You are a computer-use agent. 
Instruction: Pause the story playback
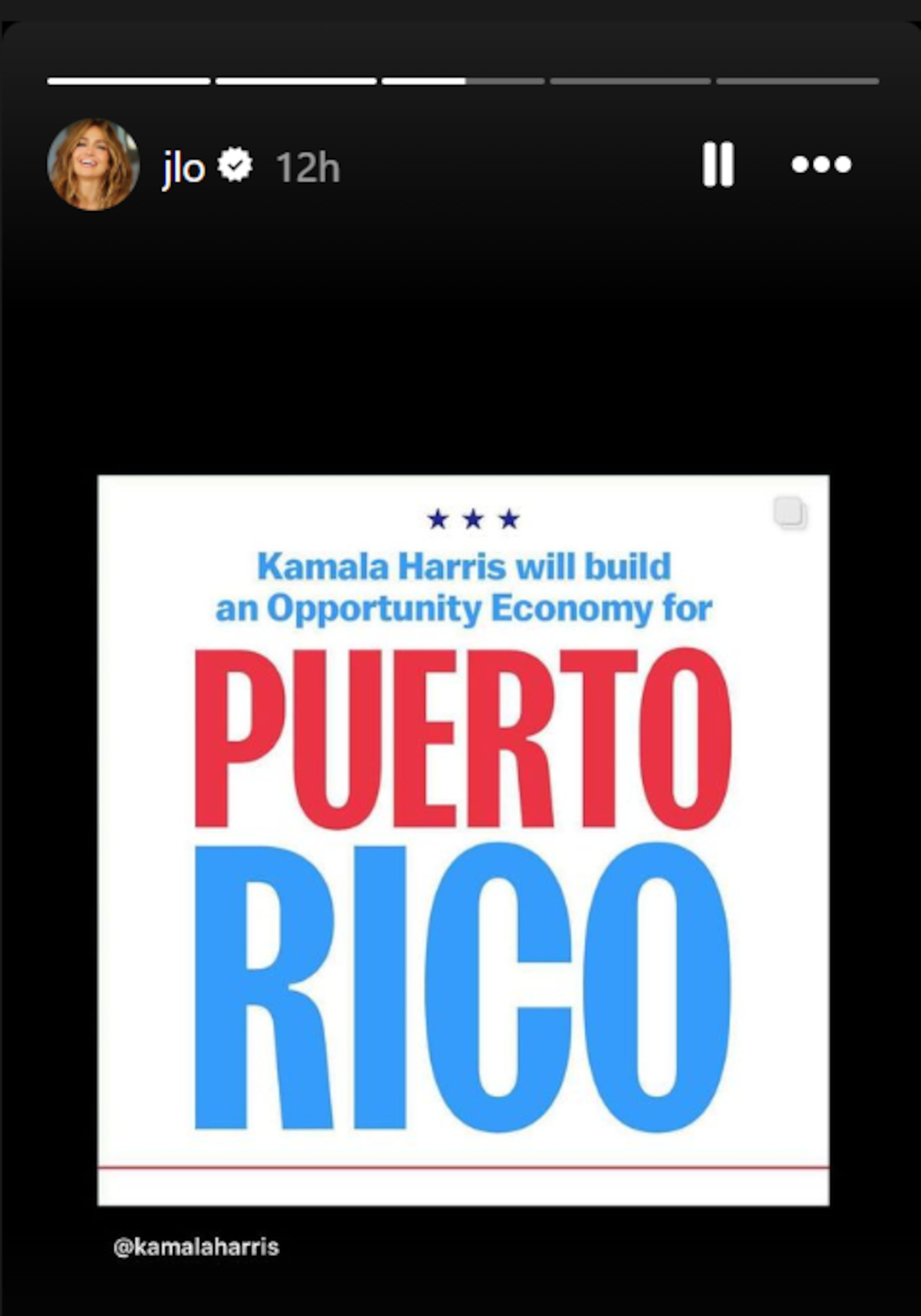(x=718, y=164)
